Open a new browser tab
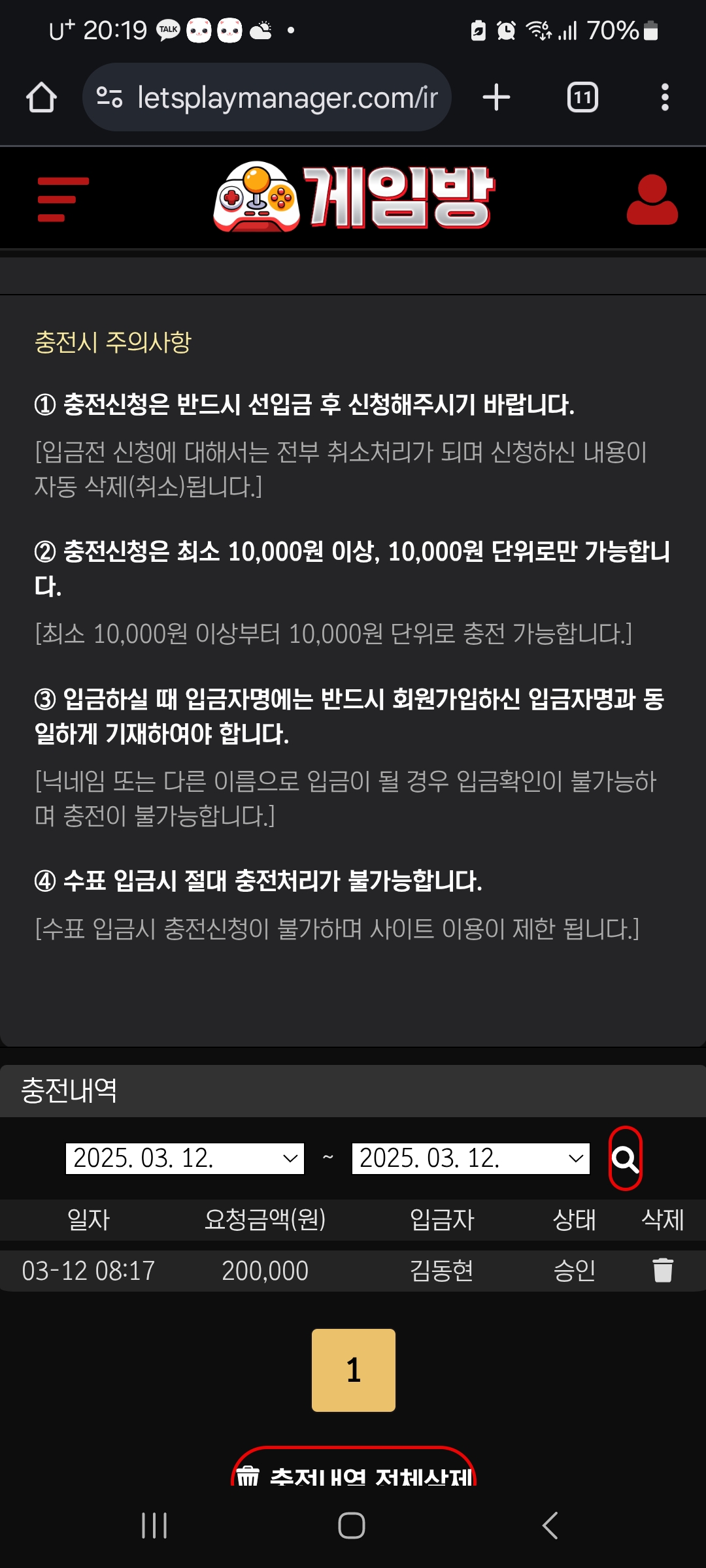Screen dimensions: 706x1568 tap(496, 97)
